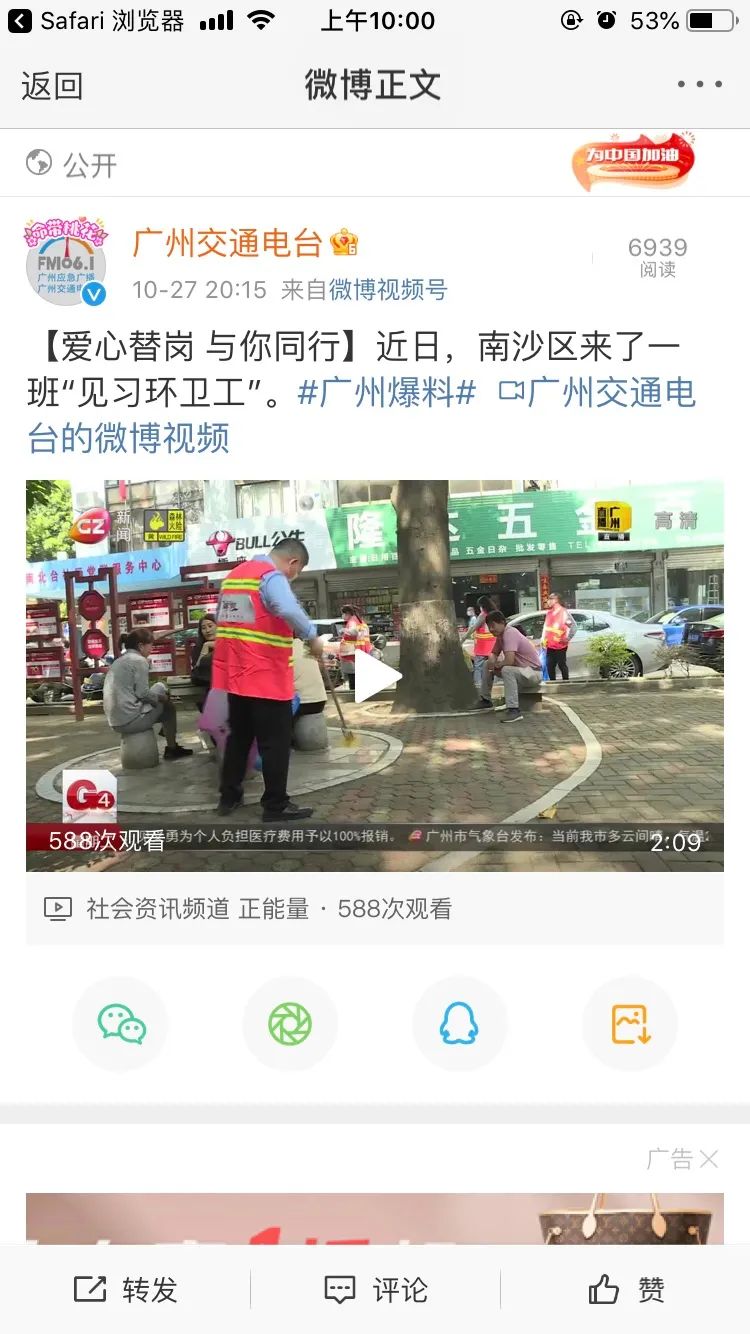
Task: Save the post as an image
Action: click(x=630, y=1025)
